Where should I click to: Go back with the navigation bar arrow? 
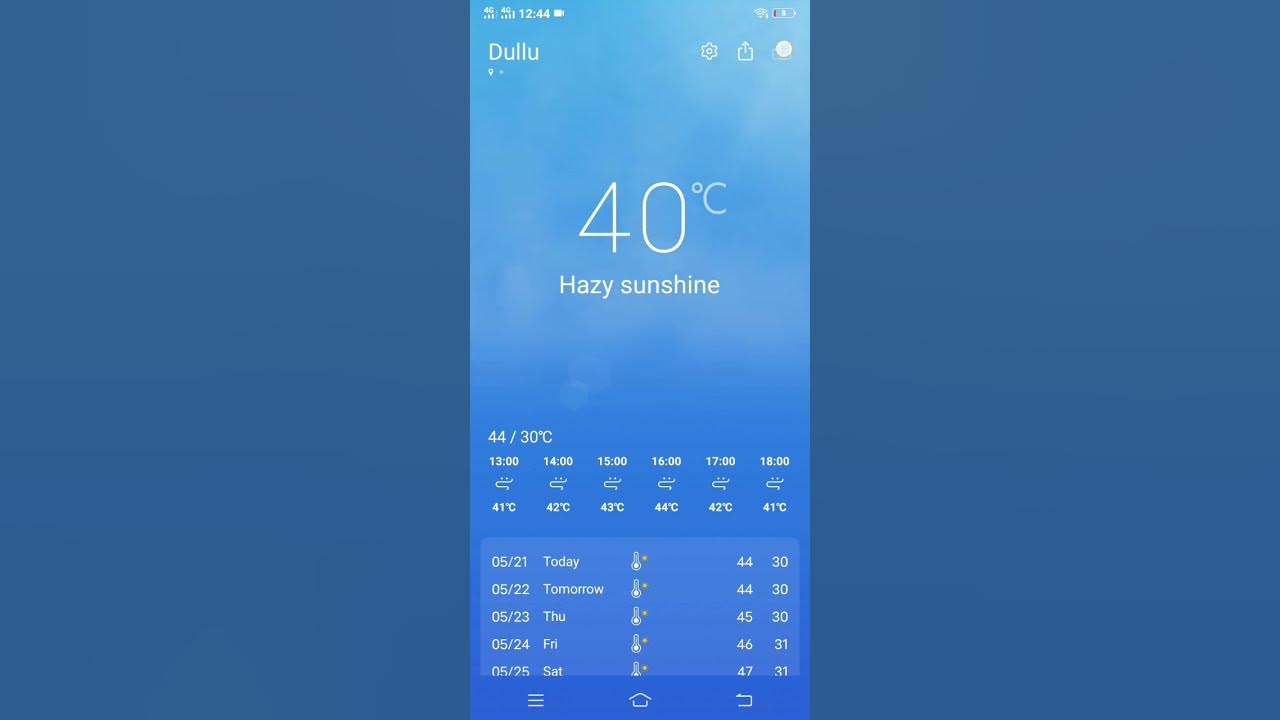tap(744, 700)
